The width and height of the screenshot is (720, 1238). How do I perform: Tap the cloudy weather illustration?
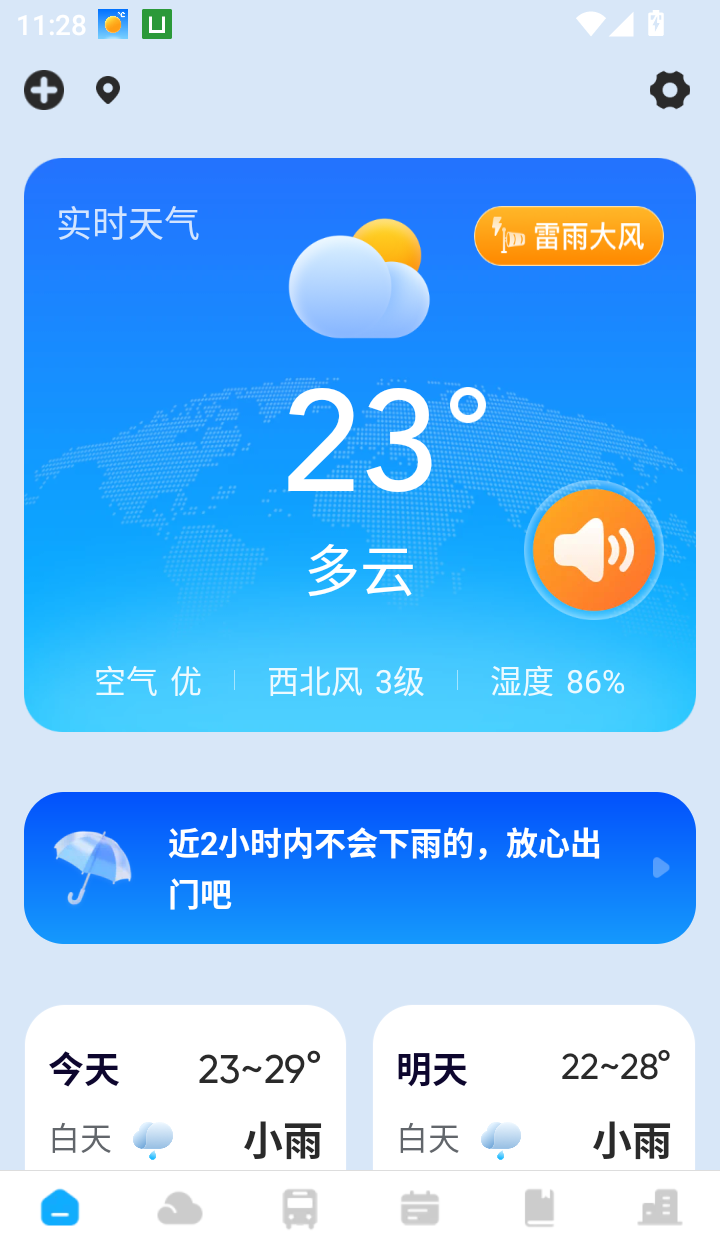359,275
